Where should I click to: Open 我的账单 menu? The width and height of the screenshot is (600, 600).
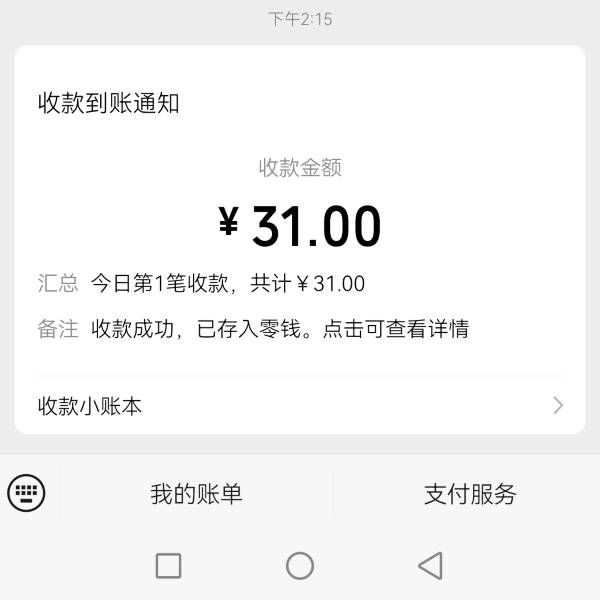pyautogui.click(x=196, y=493)
